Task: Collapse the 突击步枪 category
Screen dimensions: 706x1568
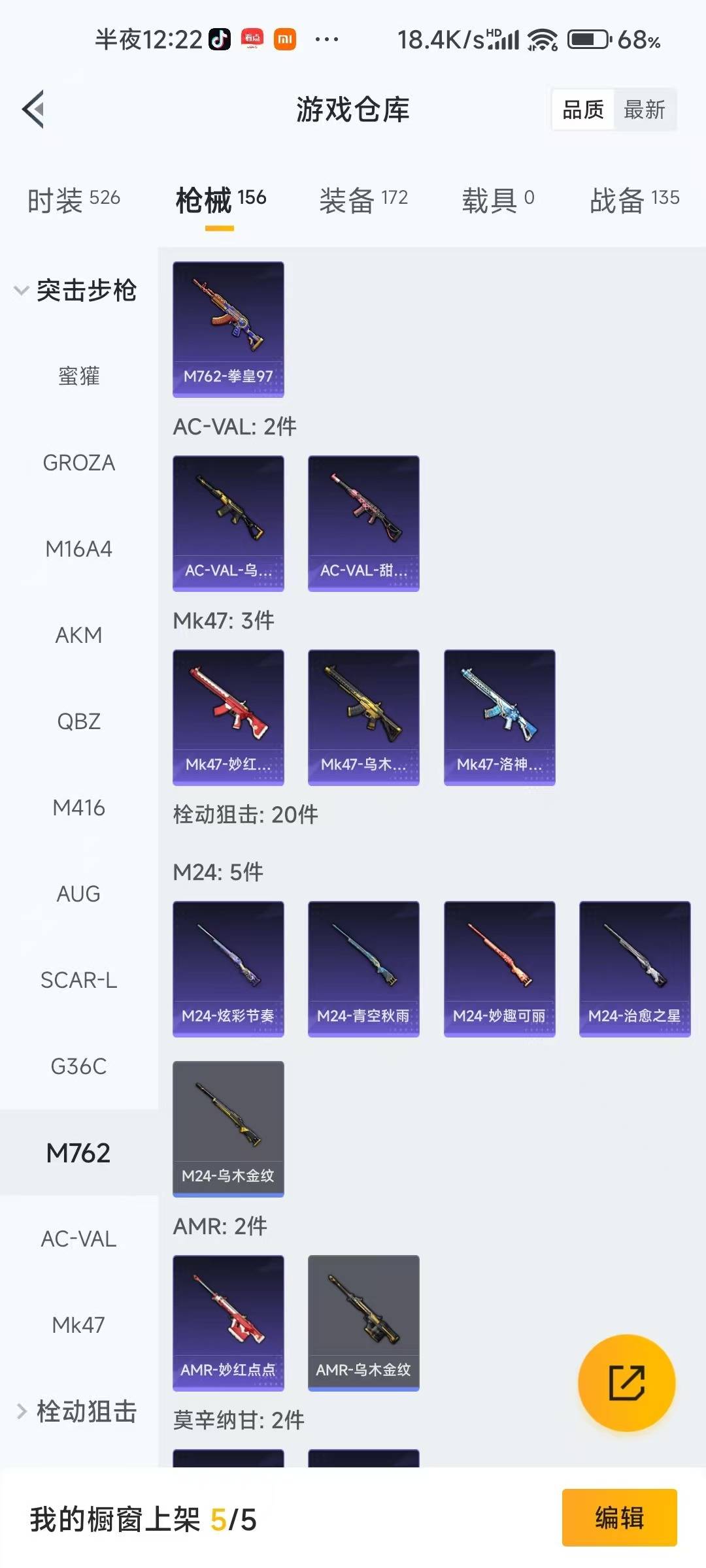Action: (x=75, y=290)
